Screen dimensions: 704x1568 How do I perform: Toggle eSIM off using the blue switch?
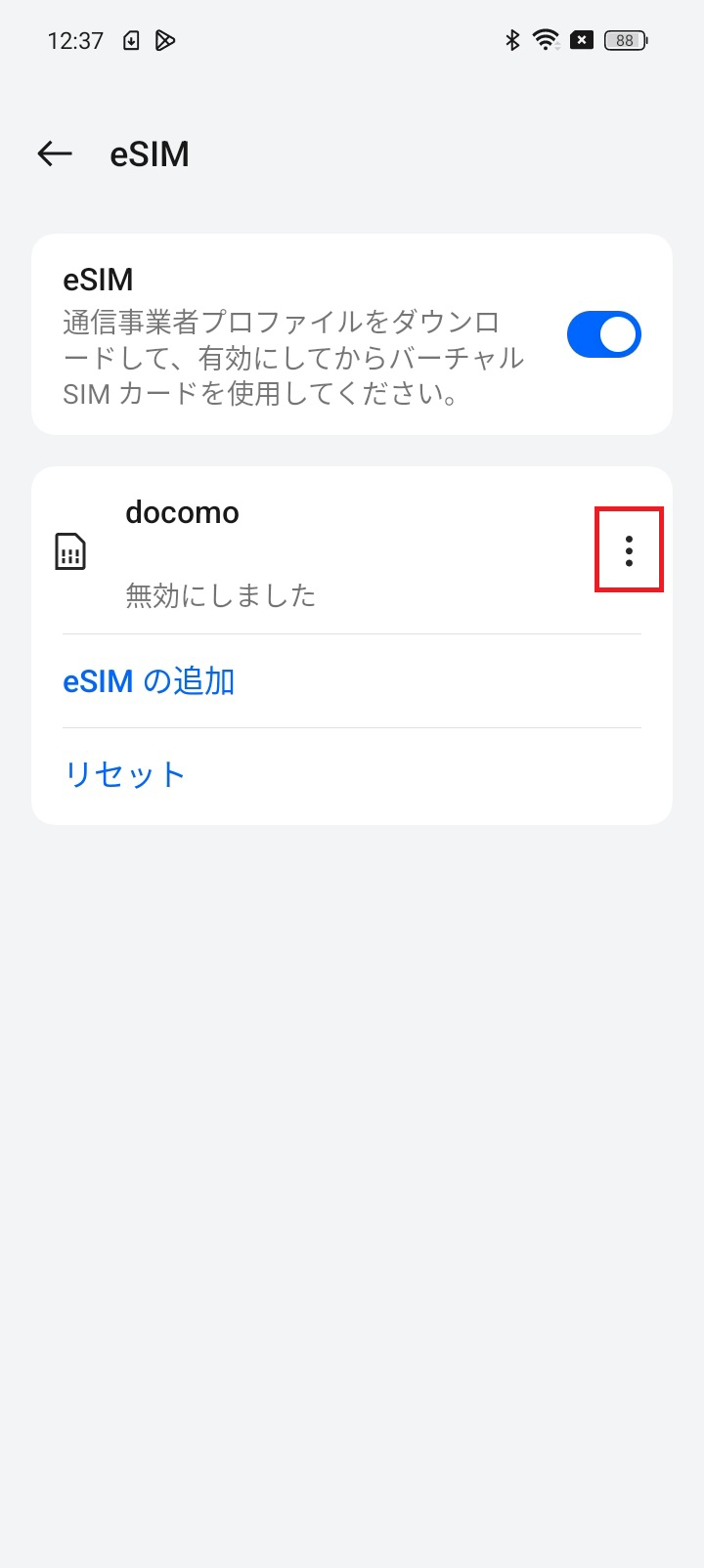pos(603,333)
